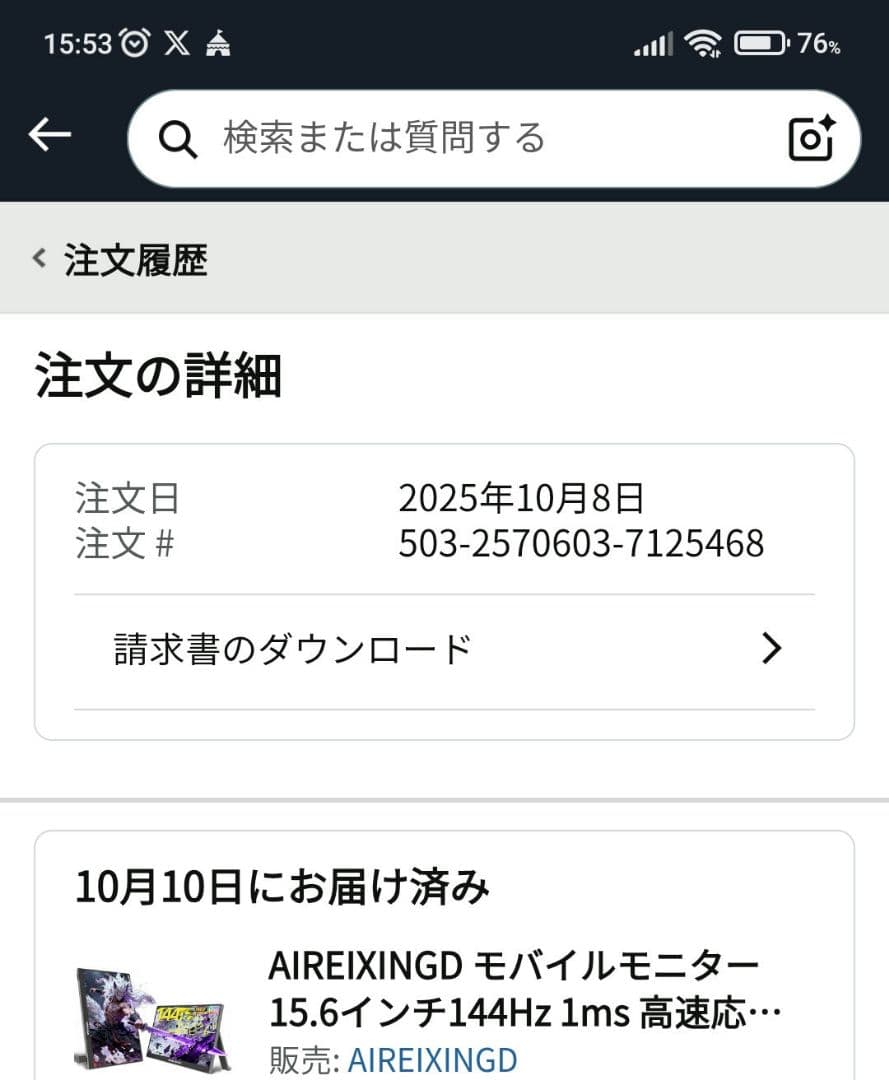Tap the magnifier icon to start a search
This screenshot has width=889, height=1080.
(x=178, y=138)
